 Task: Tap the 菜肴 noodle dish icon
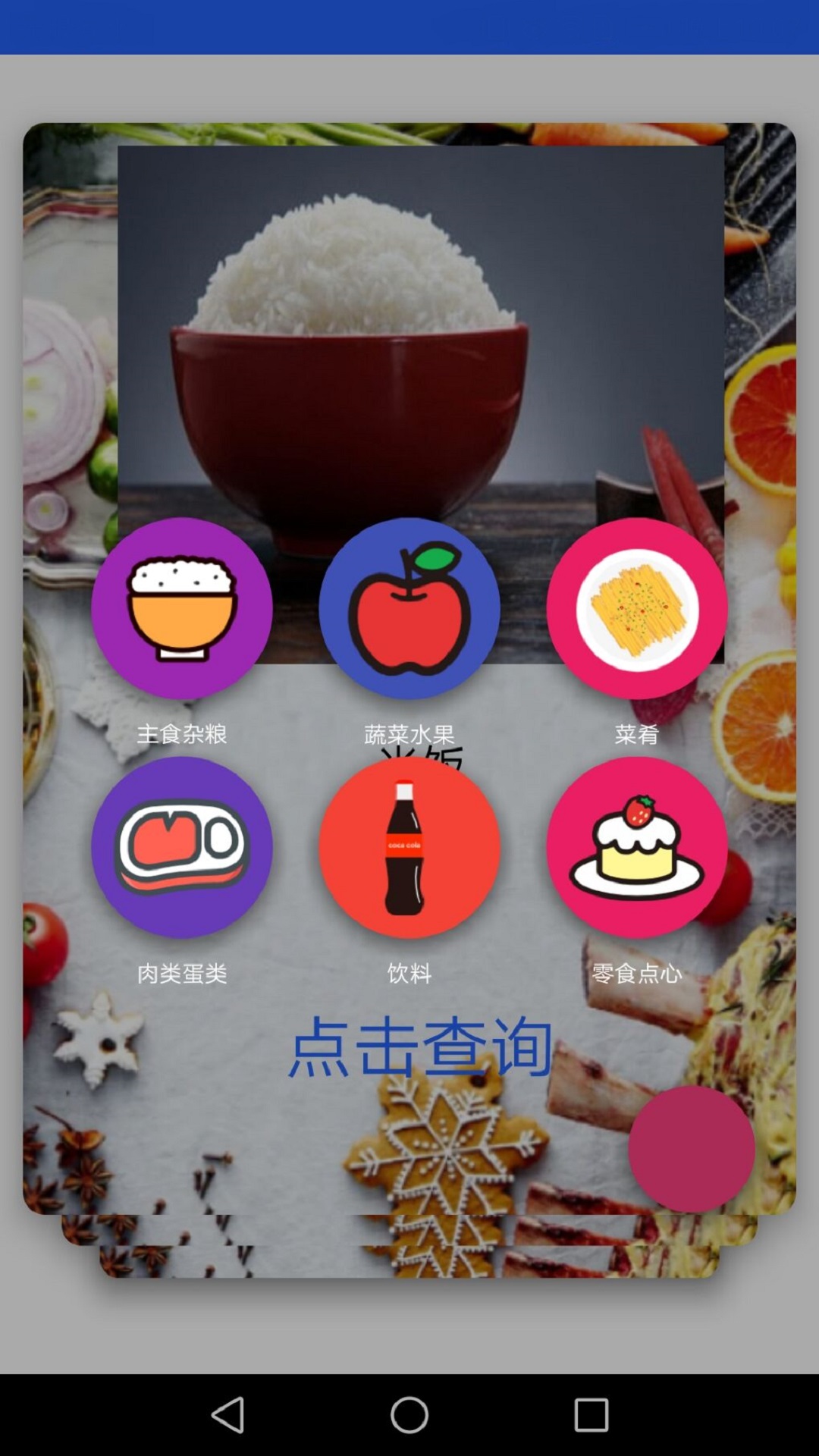(x=637, y=607)
